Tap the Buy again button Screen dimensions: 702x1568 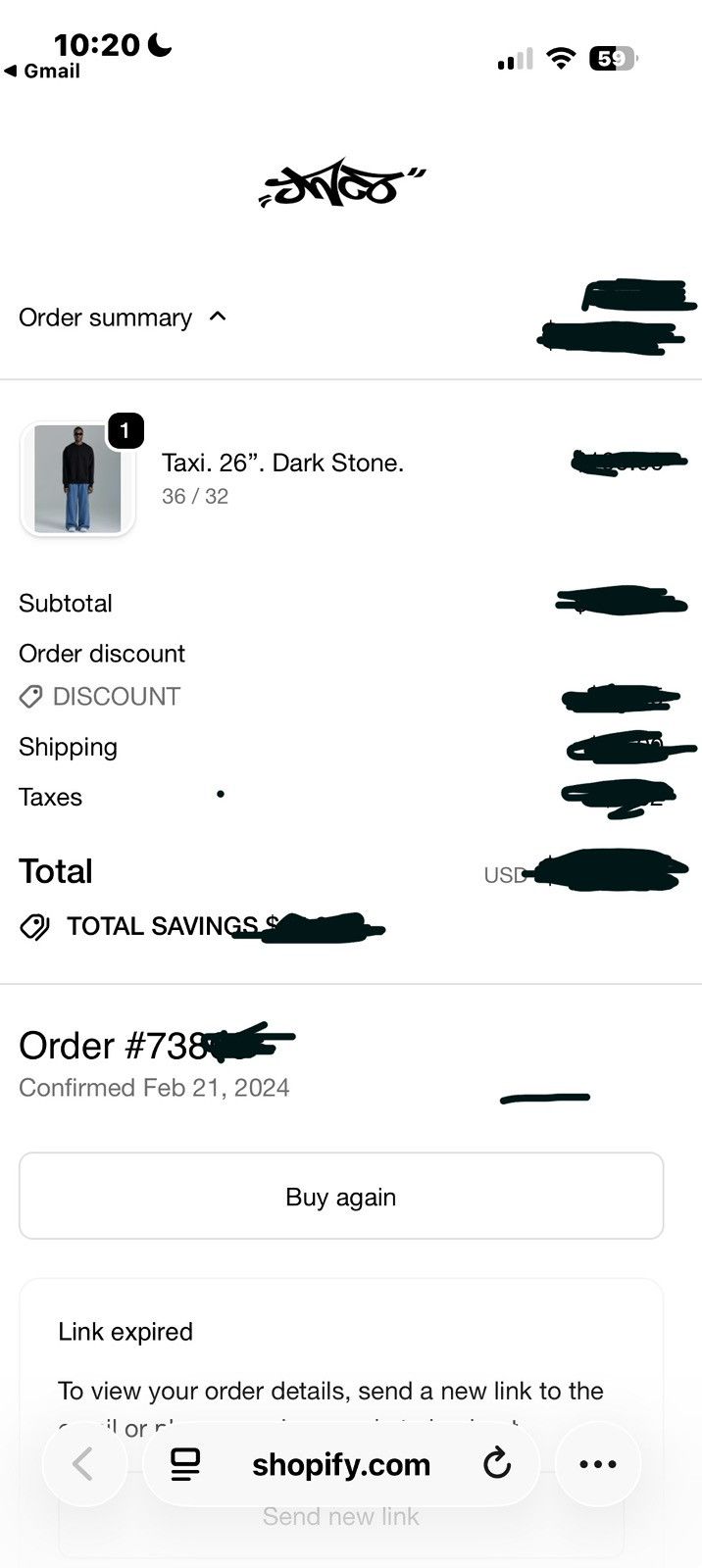[341, 1197]
